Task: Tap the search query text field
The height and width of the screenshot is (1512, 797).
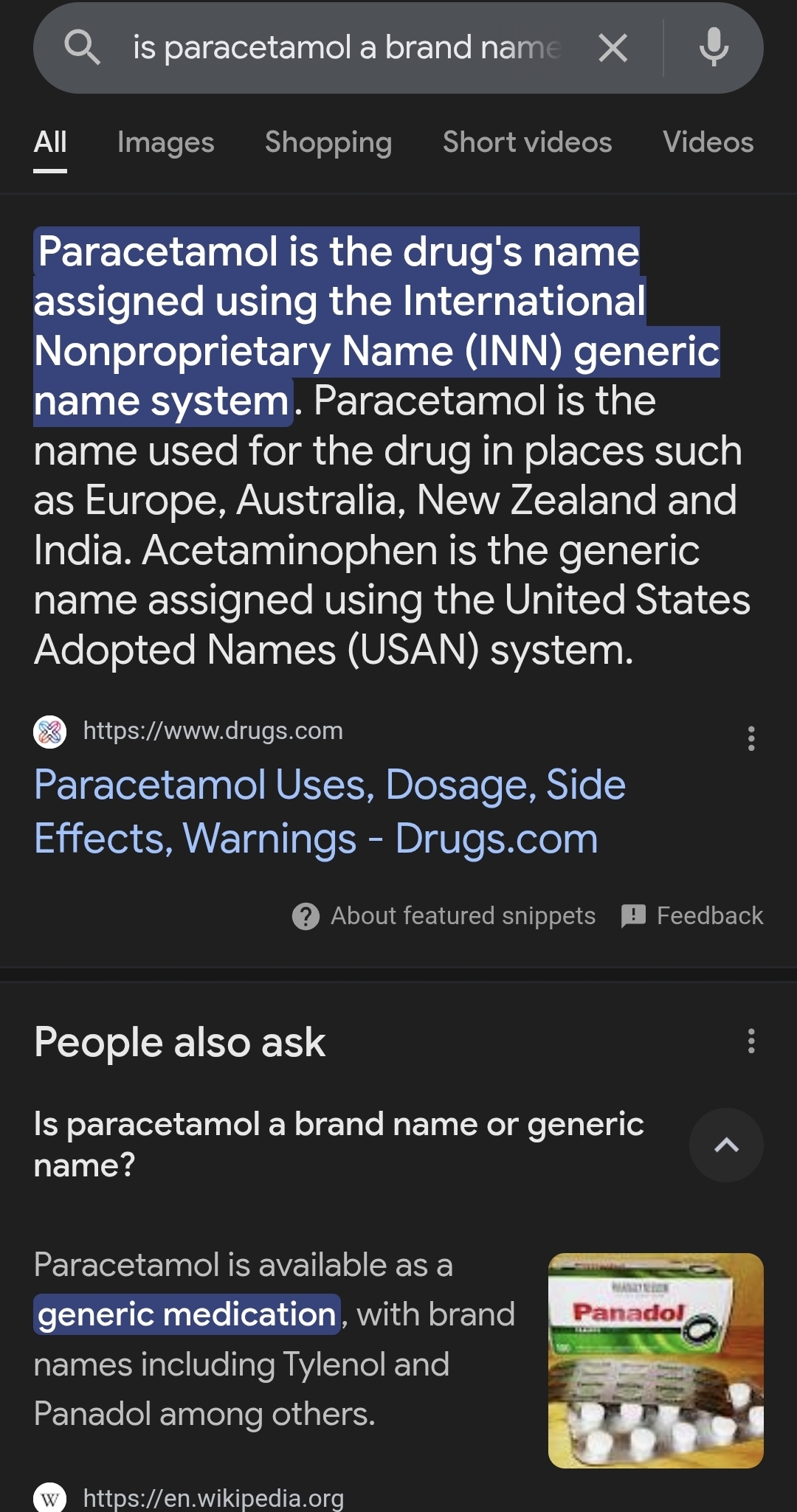Action: pyautogui.click(x=347, y=48)
